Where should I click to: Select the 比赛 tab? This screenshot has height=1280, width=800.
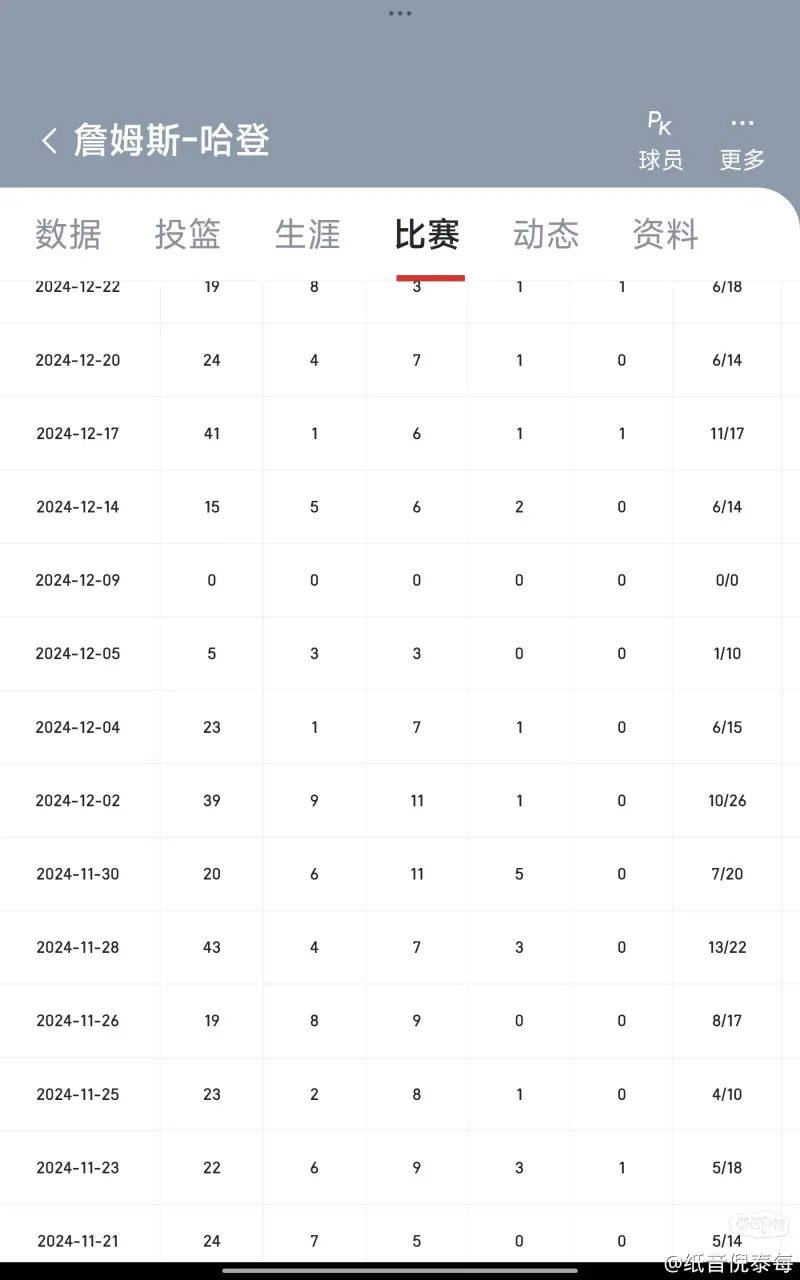click(x=428, y=234)
